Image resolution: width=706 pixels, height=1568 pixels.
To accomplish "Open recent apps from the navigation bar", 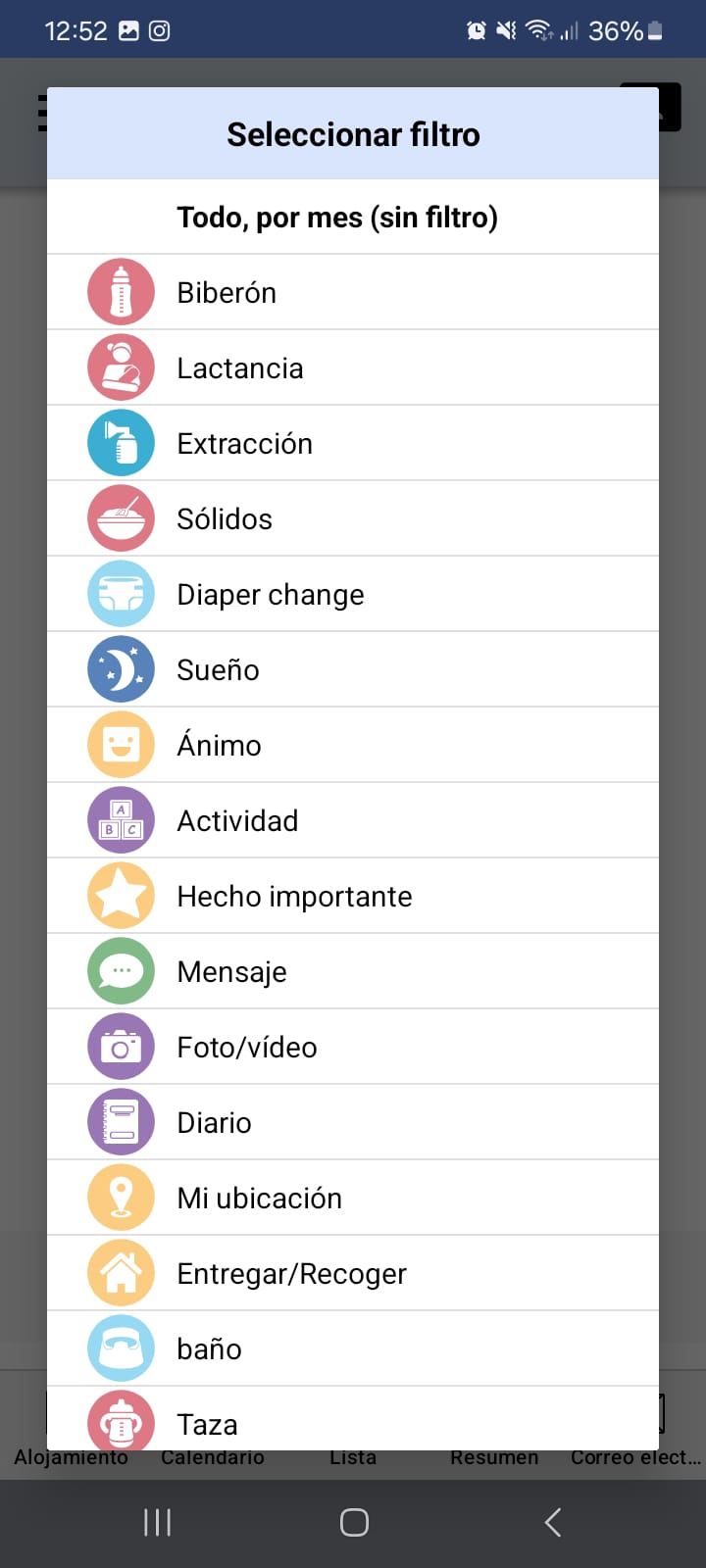I will (157, 1522).
